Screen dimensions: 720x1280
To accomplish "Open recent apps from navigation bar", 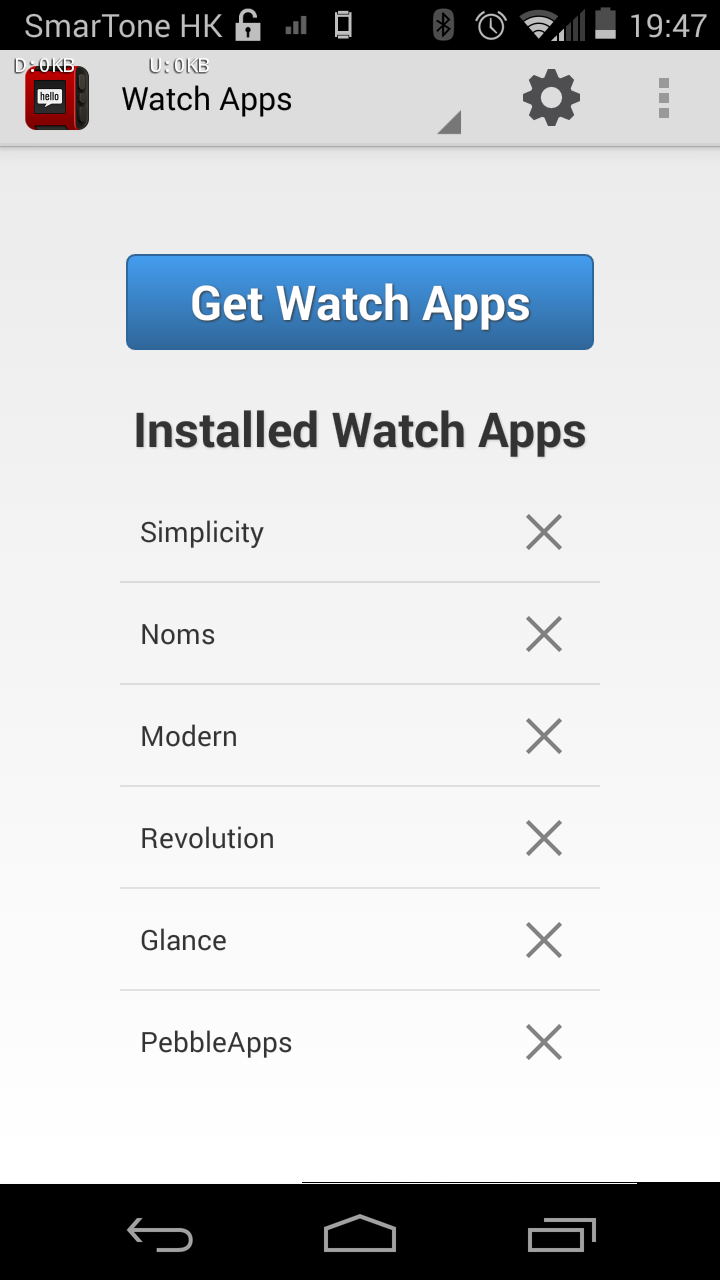I will pyautogui.click(x=562, y=1234).
